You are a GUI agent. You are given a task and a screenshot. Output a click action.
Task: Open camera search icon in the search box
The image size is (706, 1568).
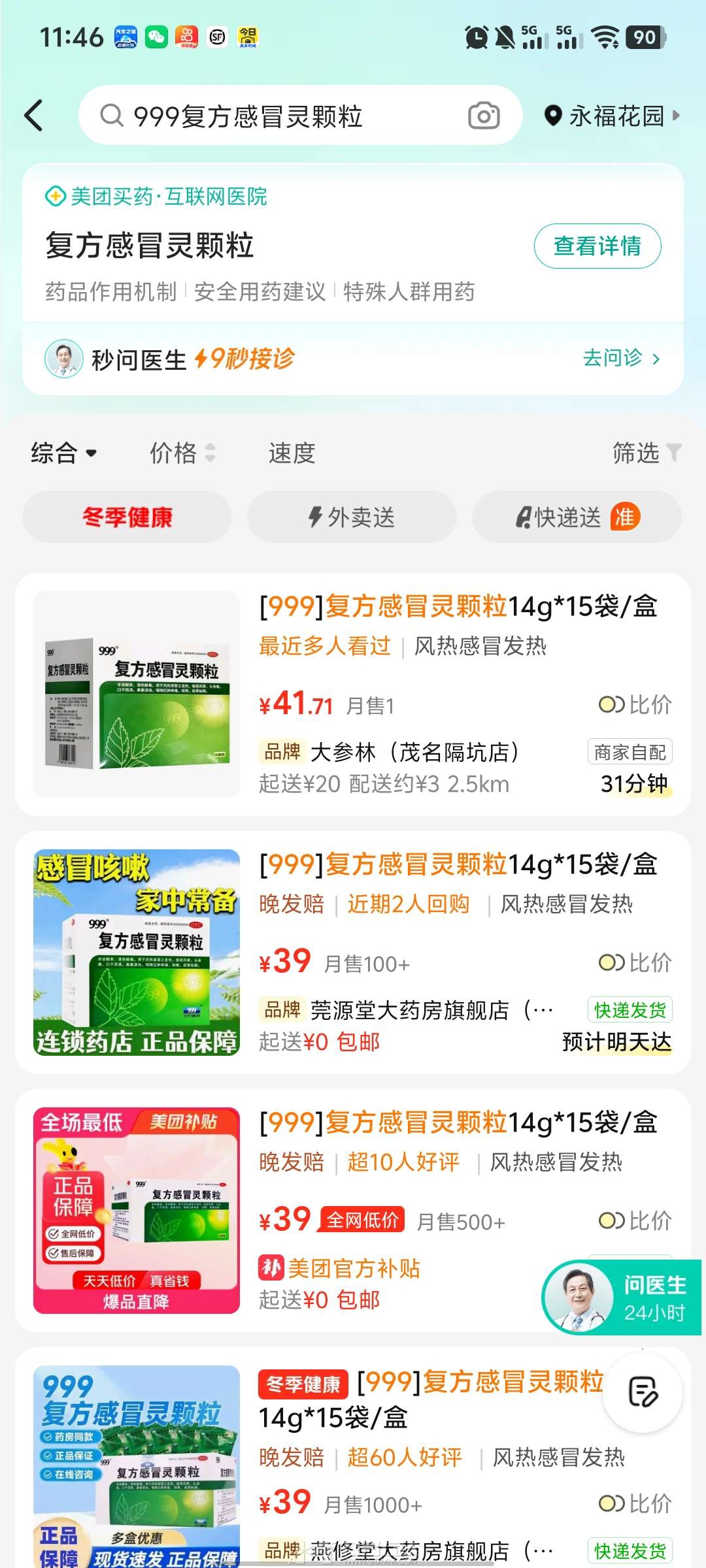(484, 116)
